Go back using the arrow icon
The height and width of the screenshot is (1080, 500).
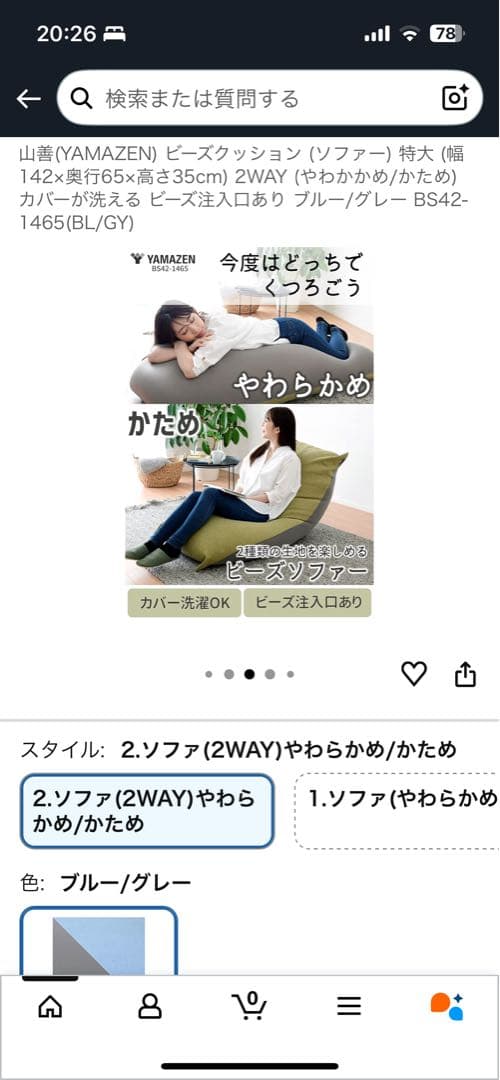28,99
